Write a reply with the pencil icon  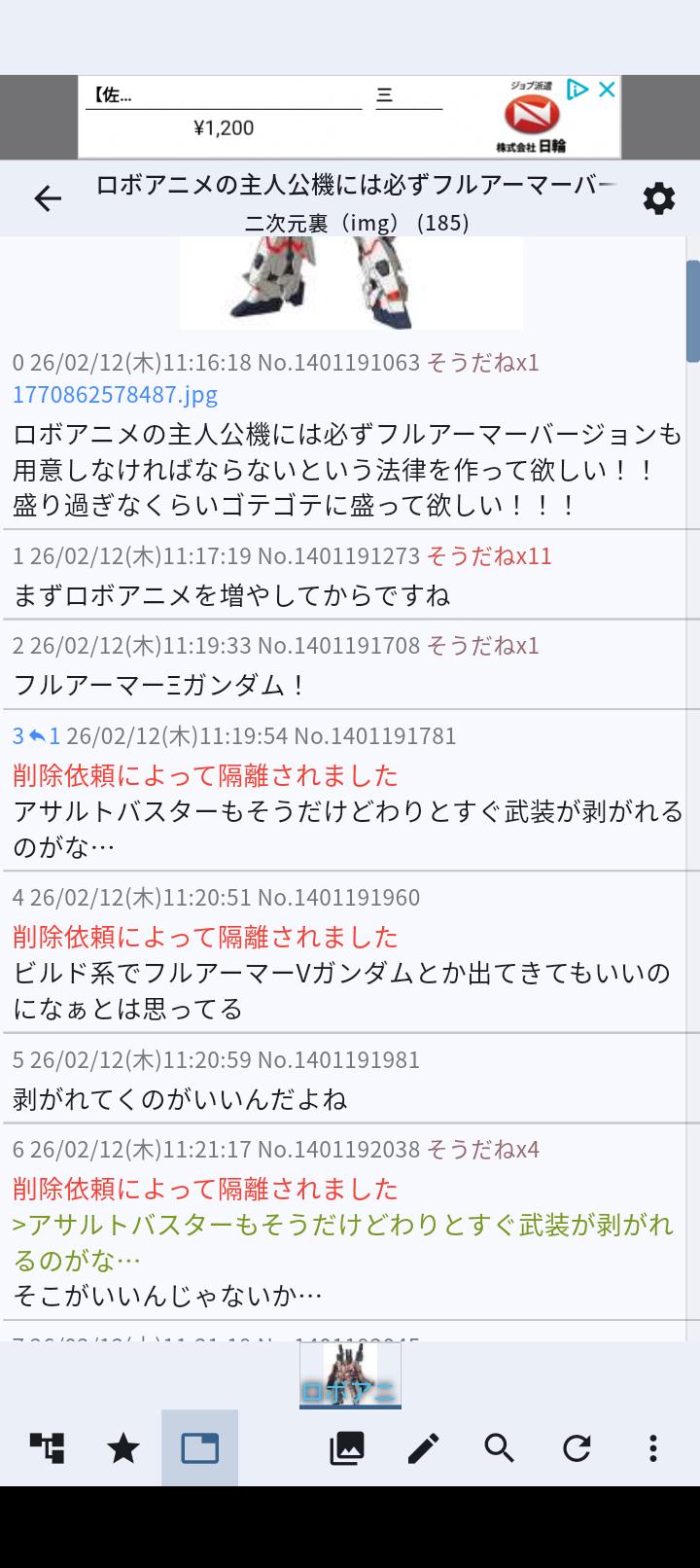[423, 1448]
